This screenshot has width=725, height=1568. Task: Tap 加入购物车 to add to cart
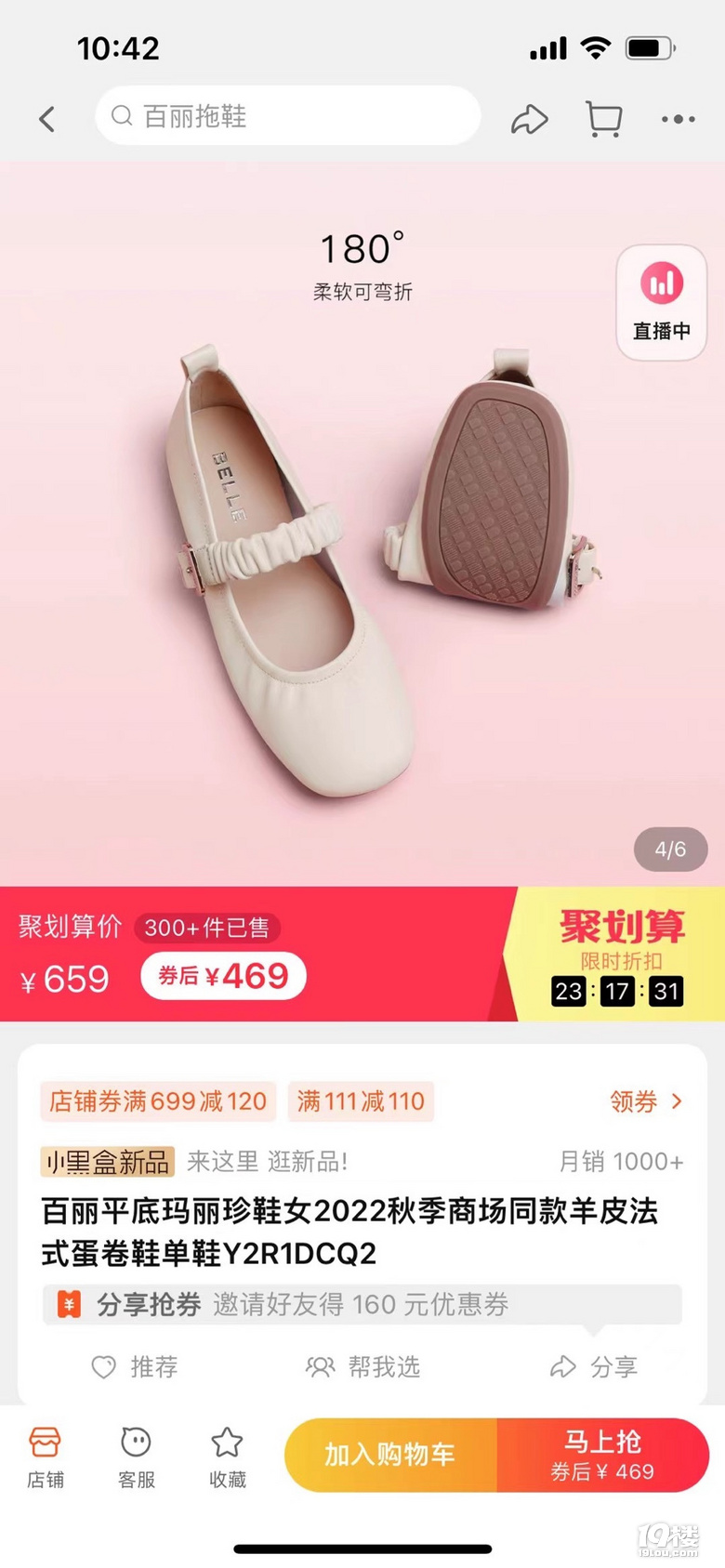[x=390, y=1455]
